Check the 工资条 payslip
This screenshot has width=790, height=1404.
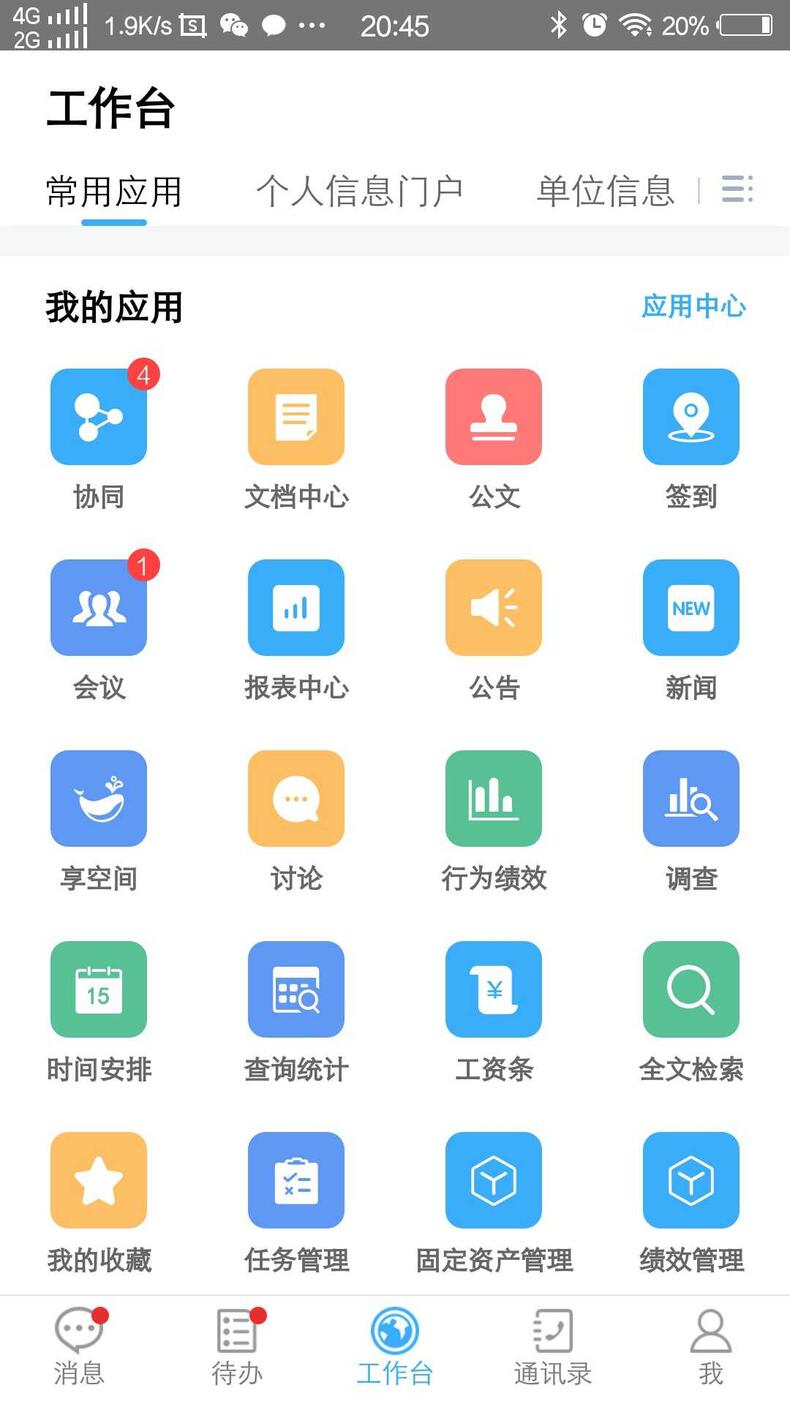494,990
